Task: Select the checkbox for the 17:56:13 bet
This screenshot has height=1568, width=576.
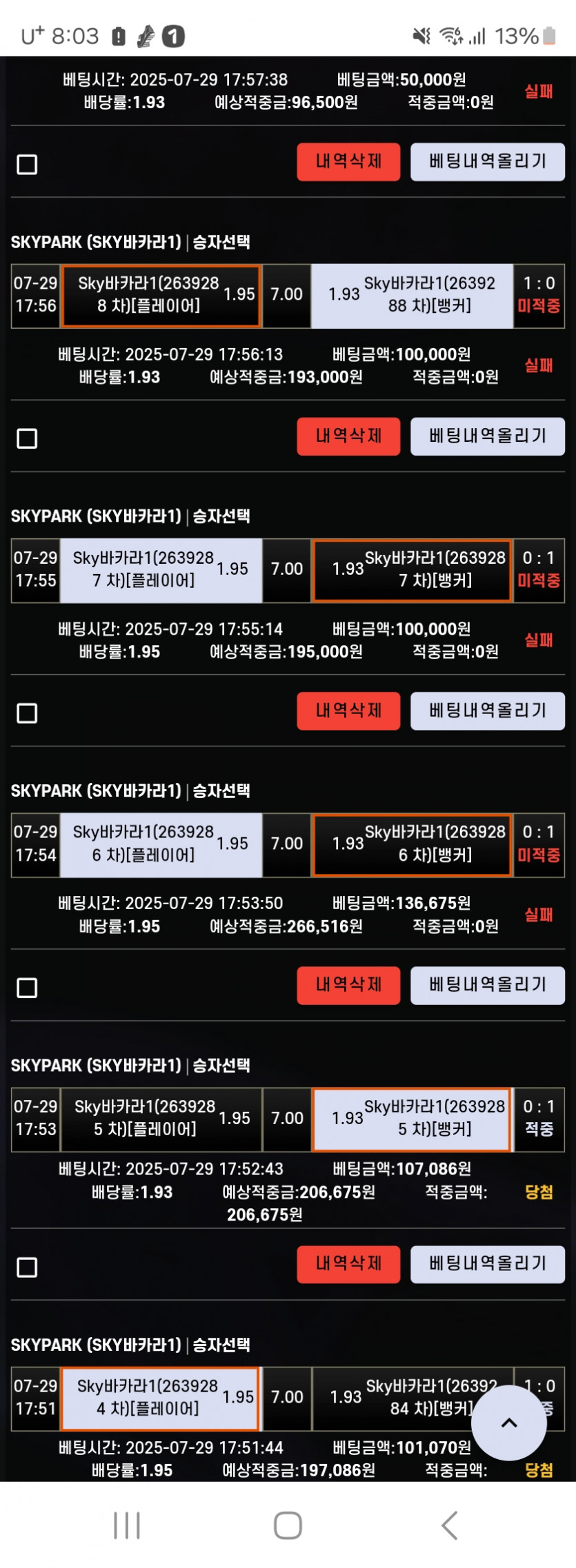Action: coord(27,439)
